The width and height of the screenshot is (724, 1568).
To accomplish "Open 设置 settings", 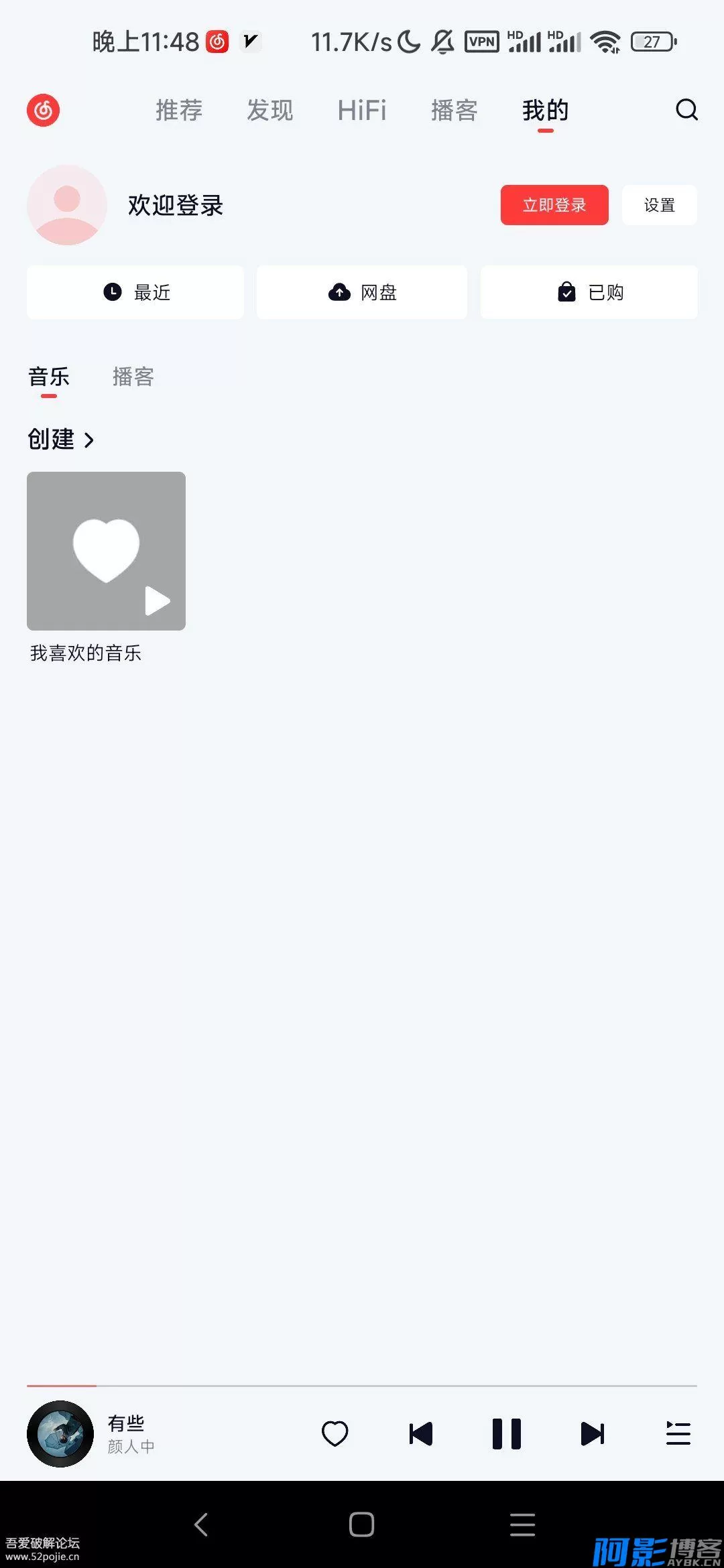I will point(659,205).
